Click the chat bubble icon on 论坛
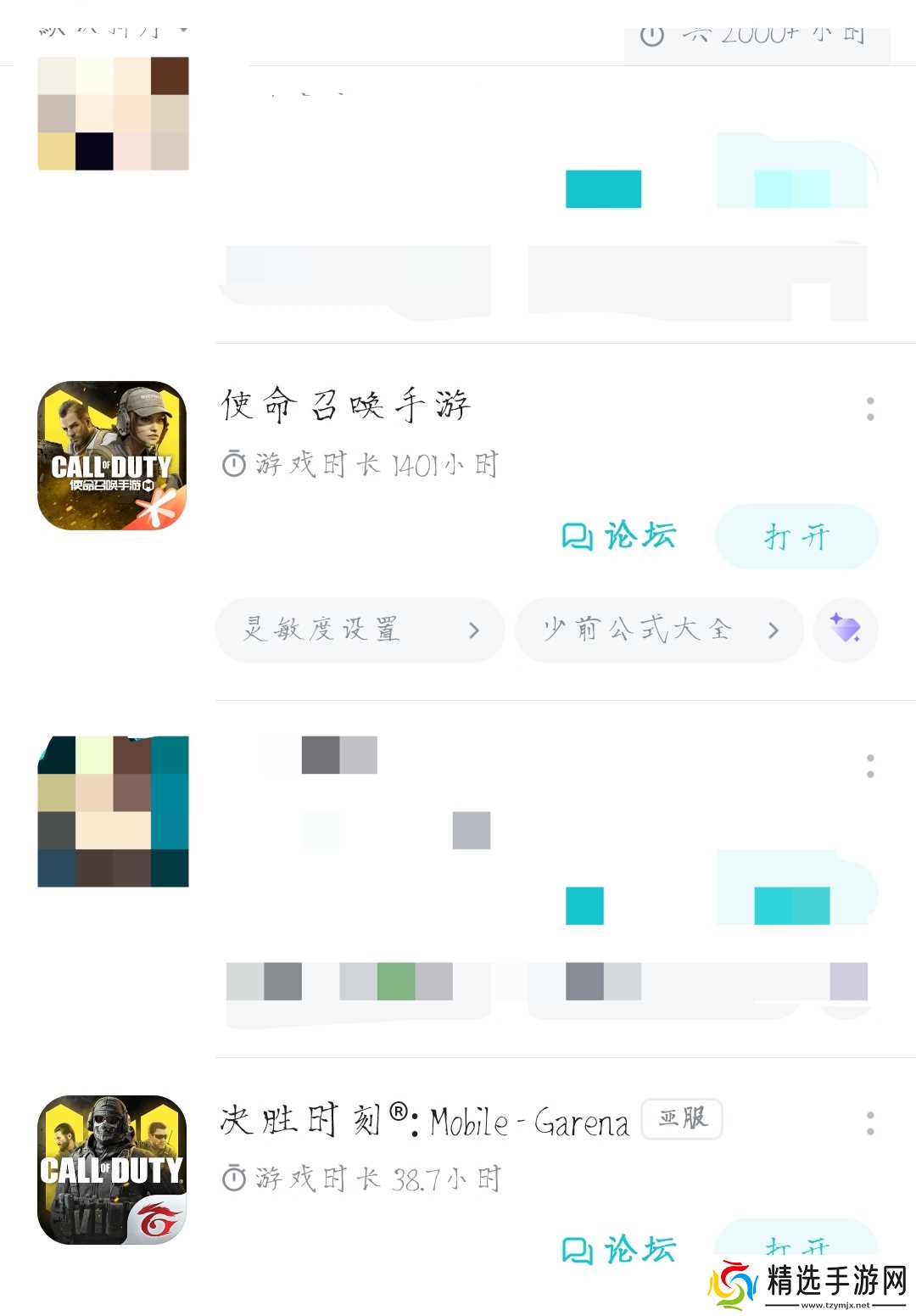The width and height of the screenshot is (916, 1316). 579,535
